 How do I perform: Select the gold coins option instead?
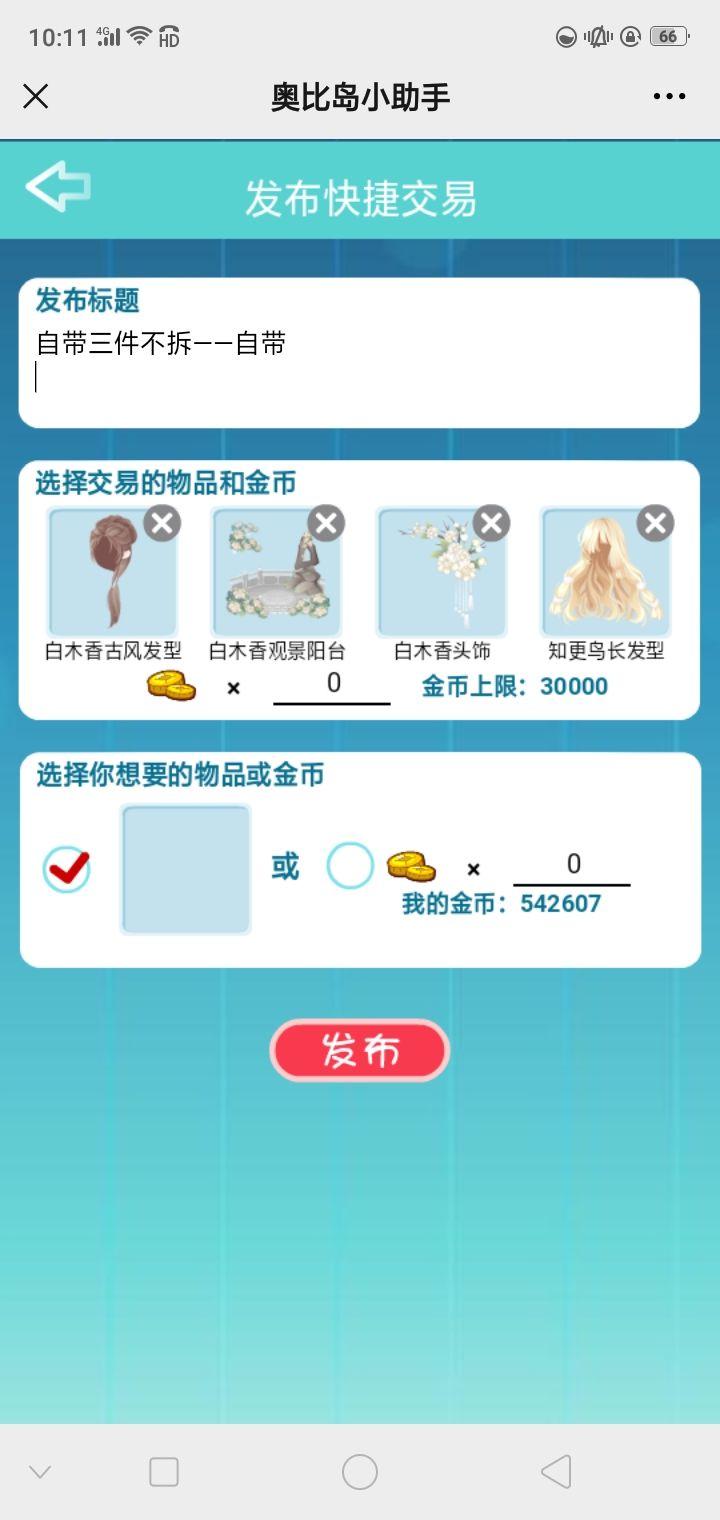(350, 866)
